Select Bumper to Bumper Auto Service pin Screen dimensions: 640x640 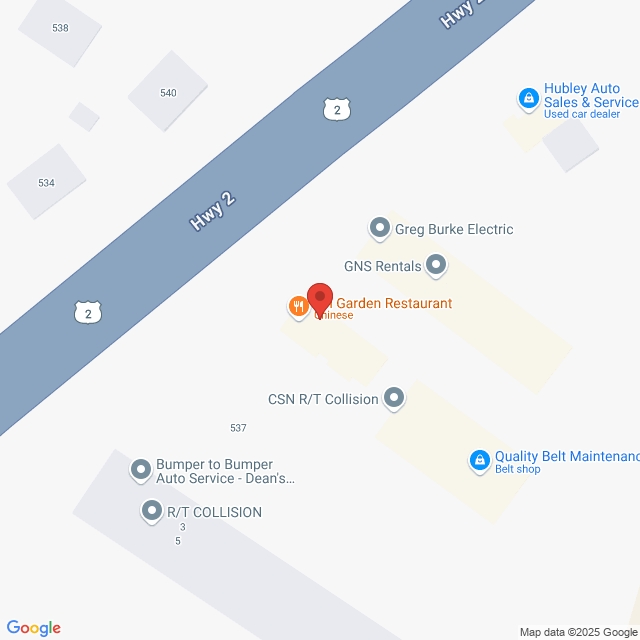[x=141, y=468]
